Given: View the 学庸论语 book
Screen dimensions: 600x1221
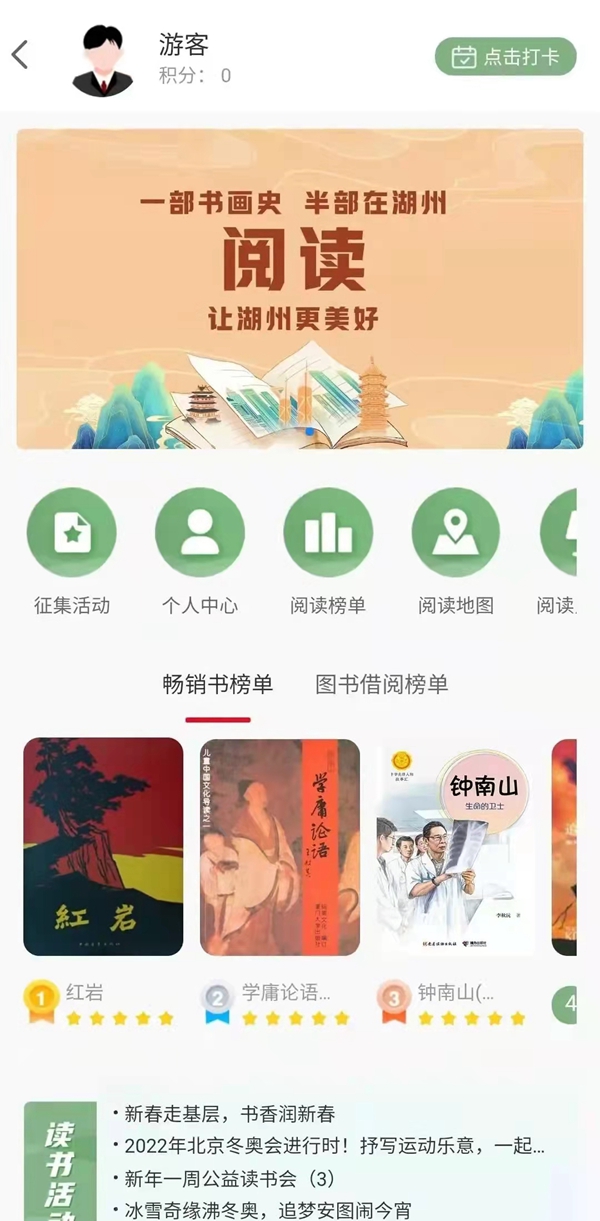Looking at the screenshot, I should [280, 846].
